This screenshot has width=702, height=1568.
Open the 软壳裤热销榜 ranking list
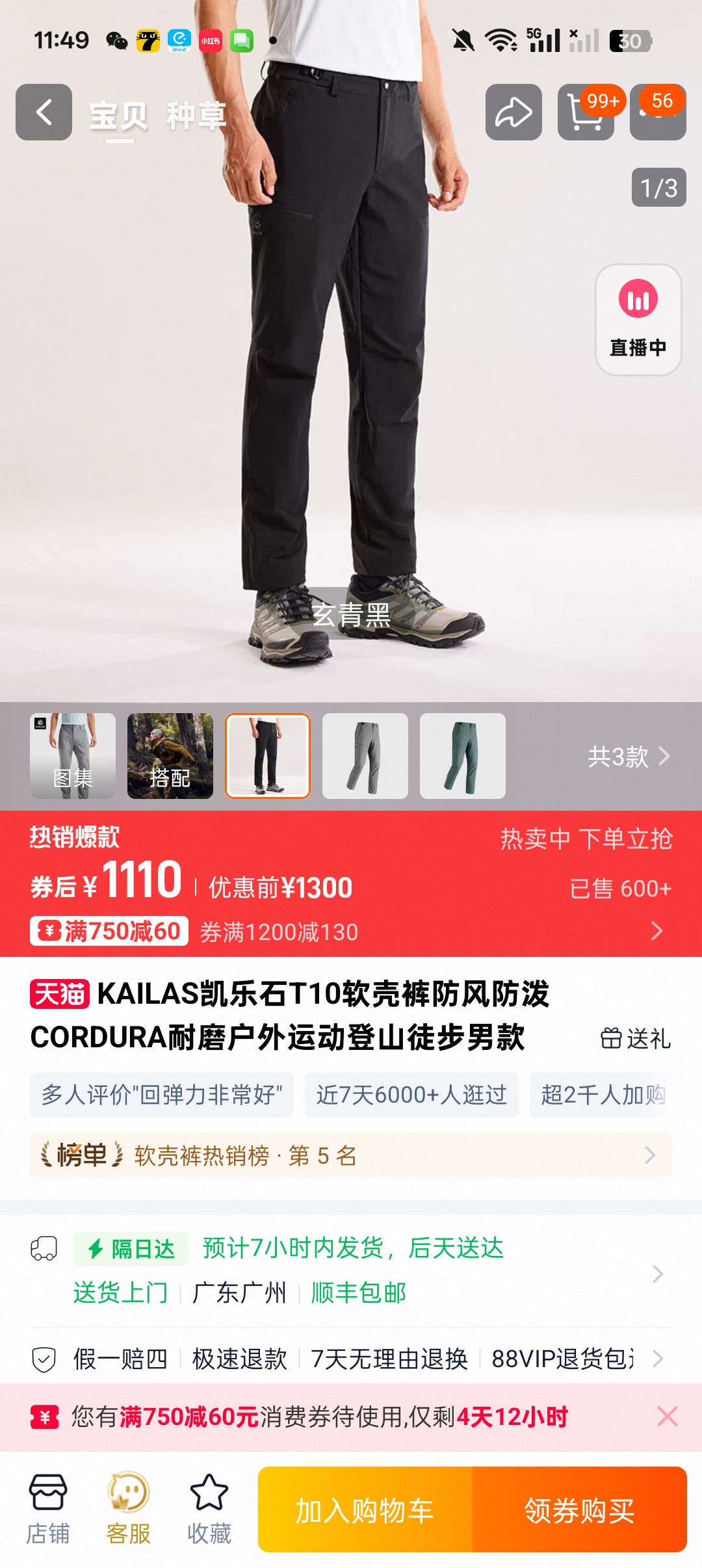351,1155
